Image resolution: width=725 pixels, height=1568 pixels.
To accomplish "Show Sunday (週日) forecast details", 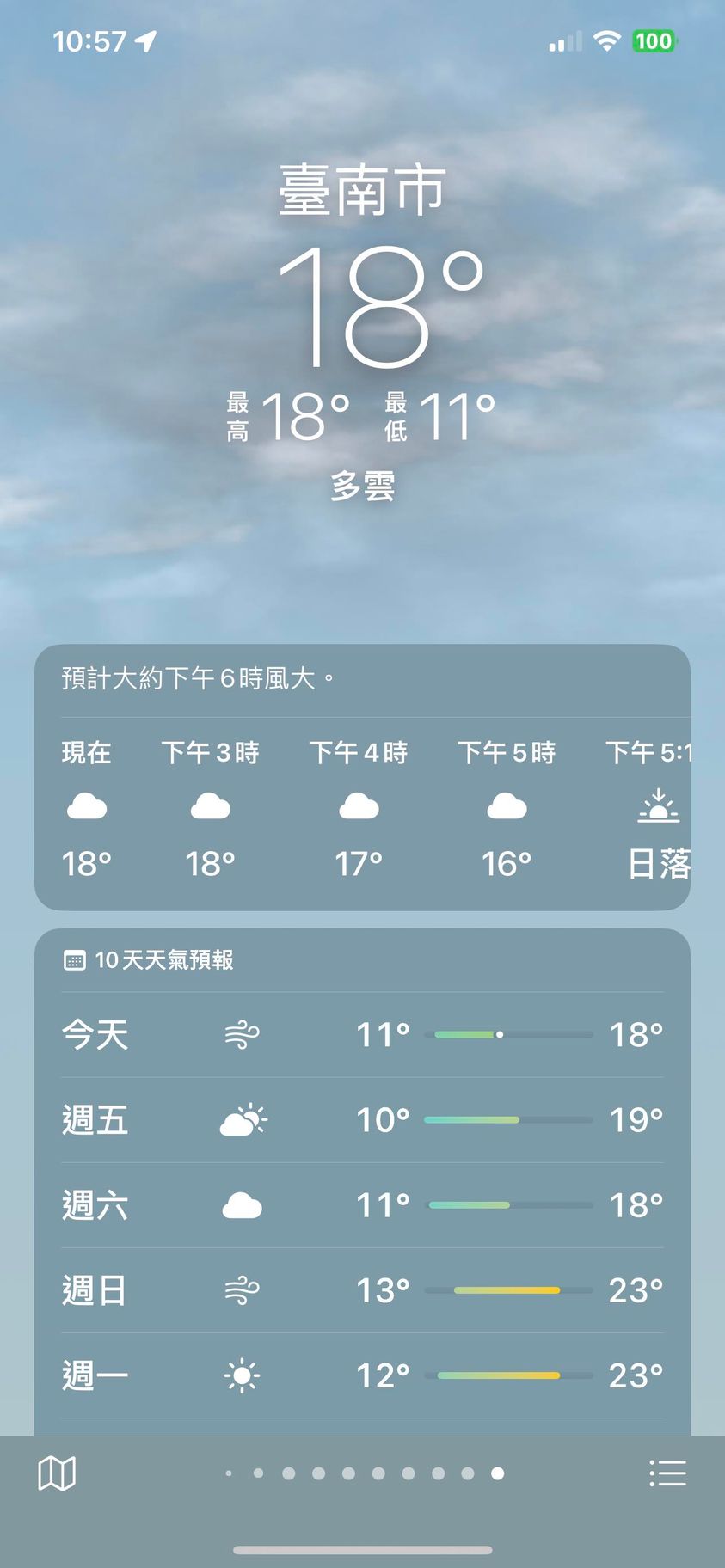I will pyautogui.click(x=362, y=1290).
